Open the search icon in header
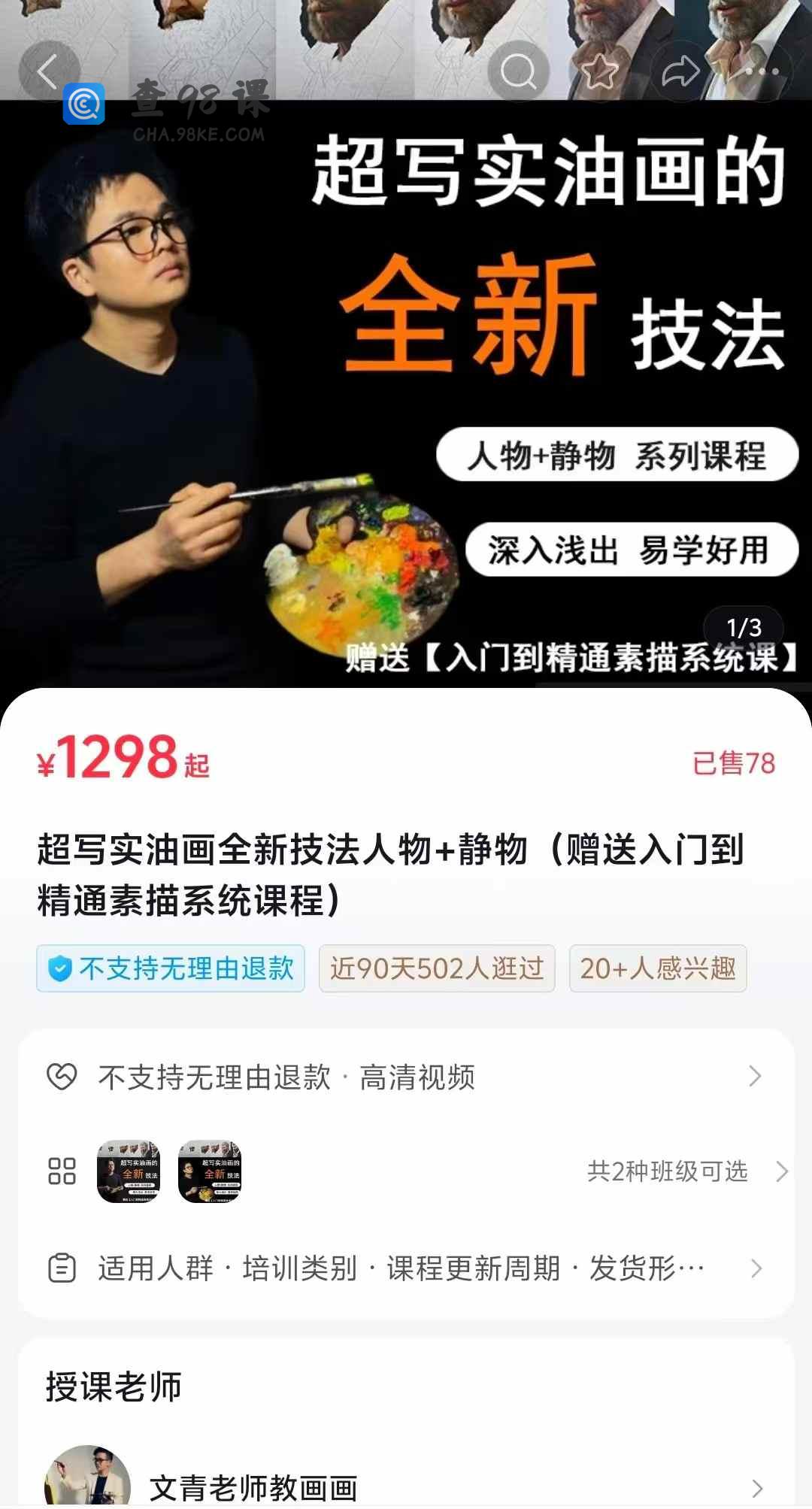This screenshot has height=1509, width=812. coord(518,72)
